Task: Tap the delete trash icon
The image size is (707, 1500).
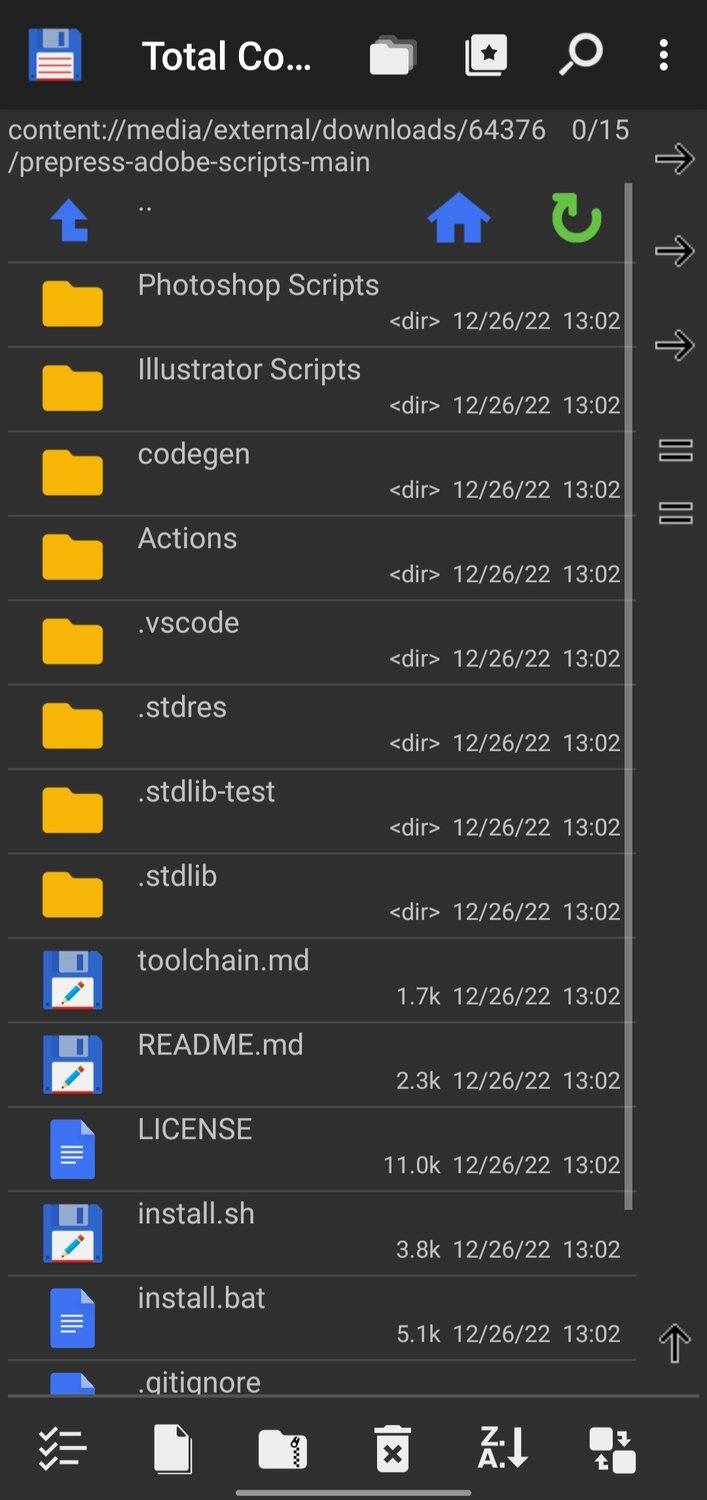Action: click(x=392, y=1448)
